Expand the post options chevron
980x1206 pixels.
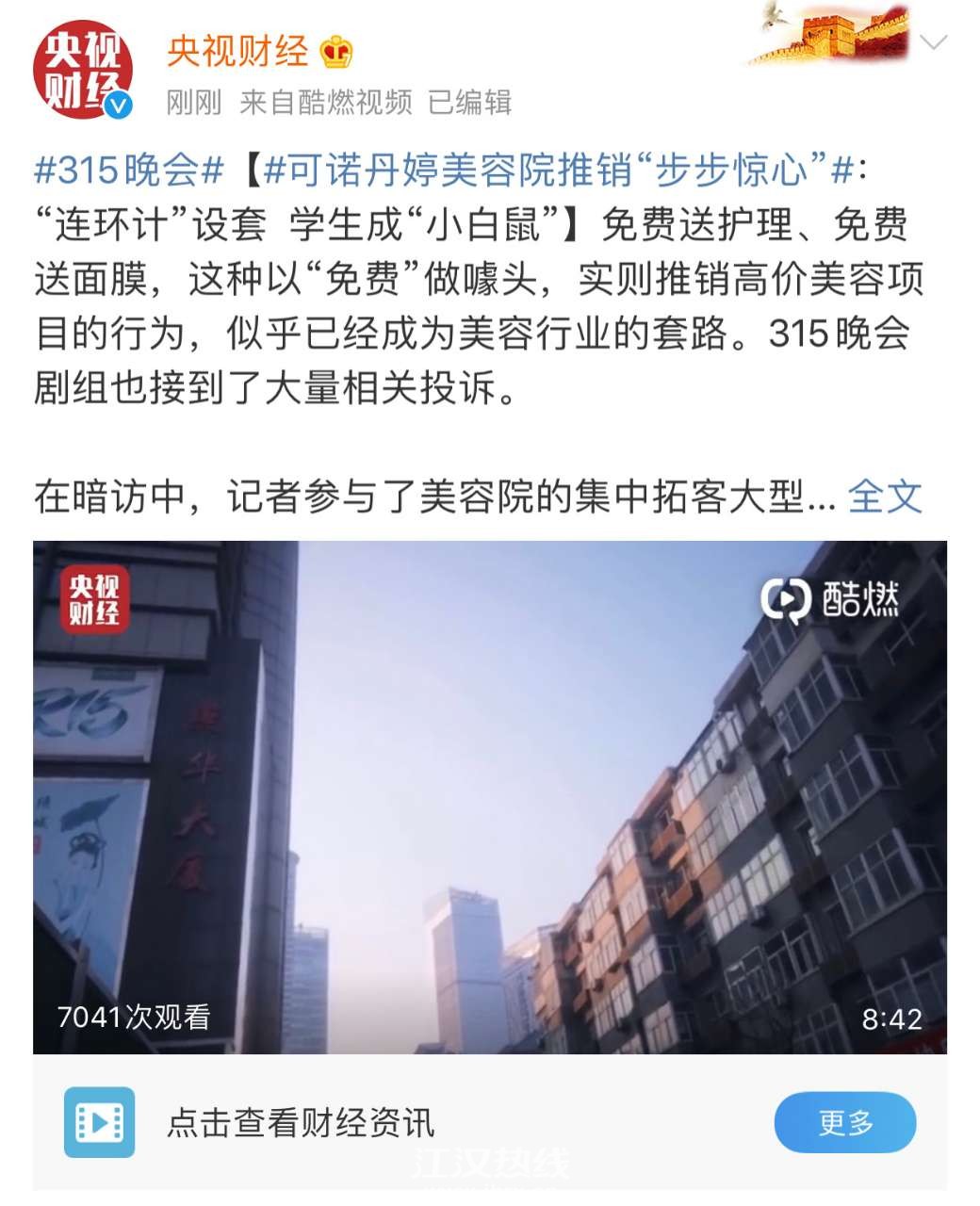933,42
